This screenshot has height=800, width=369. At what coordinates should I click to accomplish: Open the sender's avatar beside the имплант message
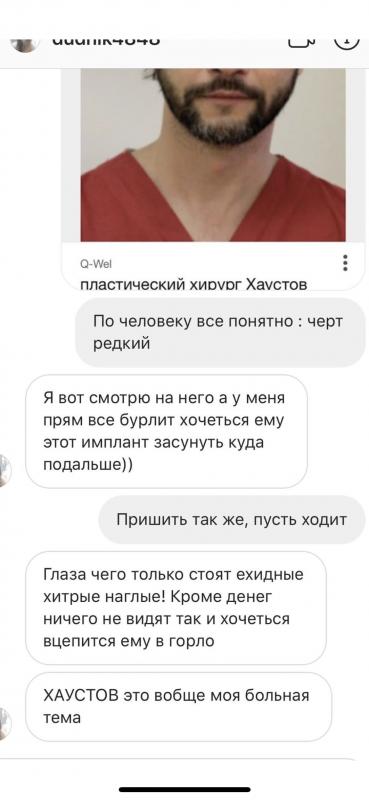coord(4,471)
